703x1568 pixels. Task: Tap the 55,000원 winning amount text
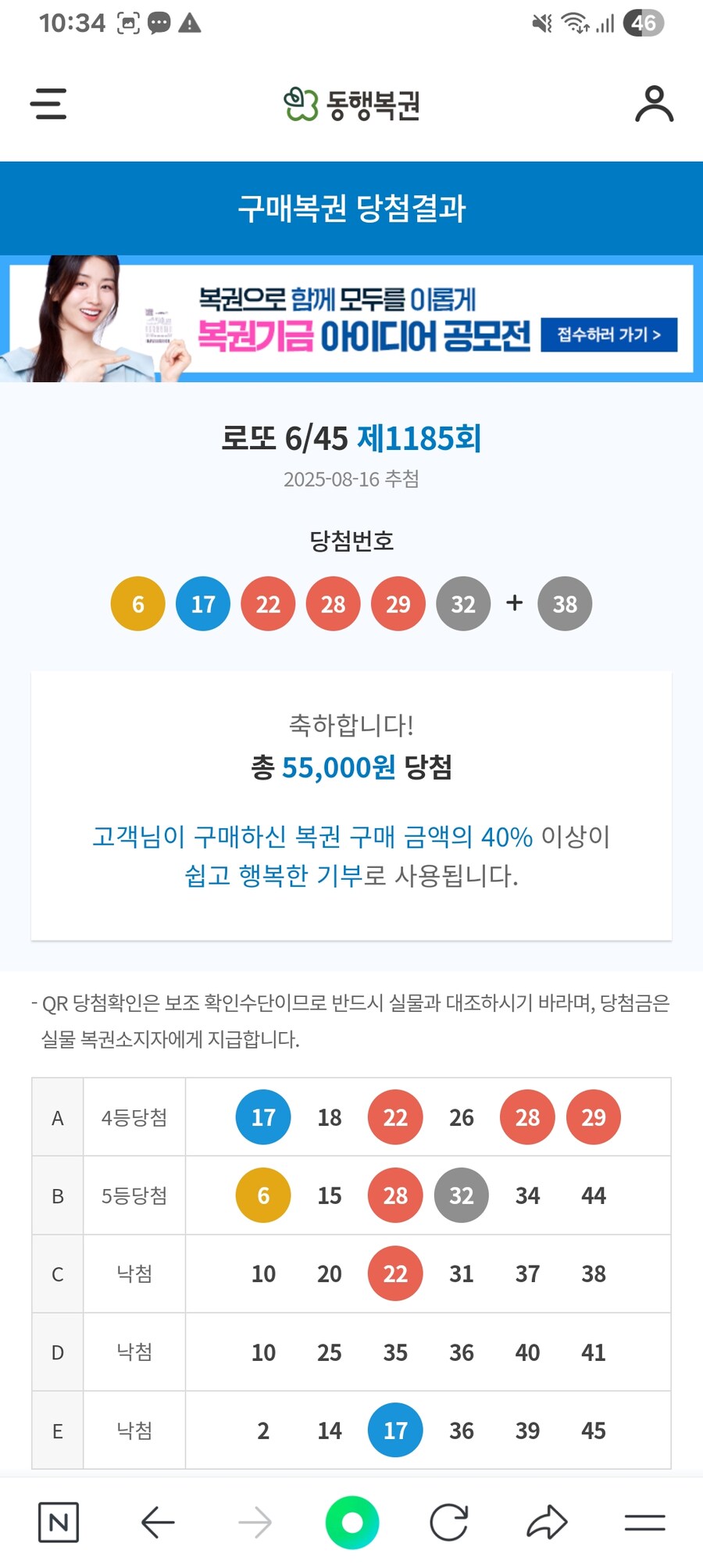point(351,768)
